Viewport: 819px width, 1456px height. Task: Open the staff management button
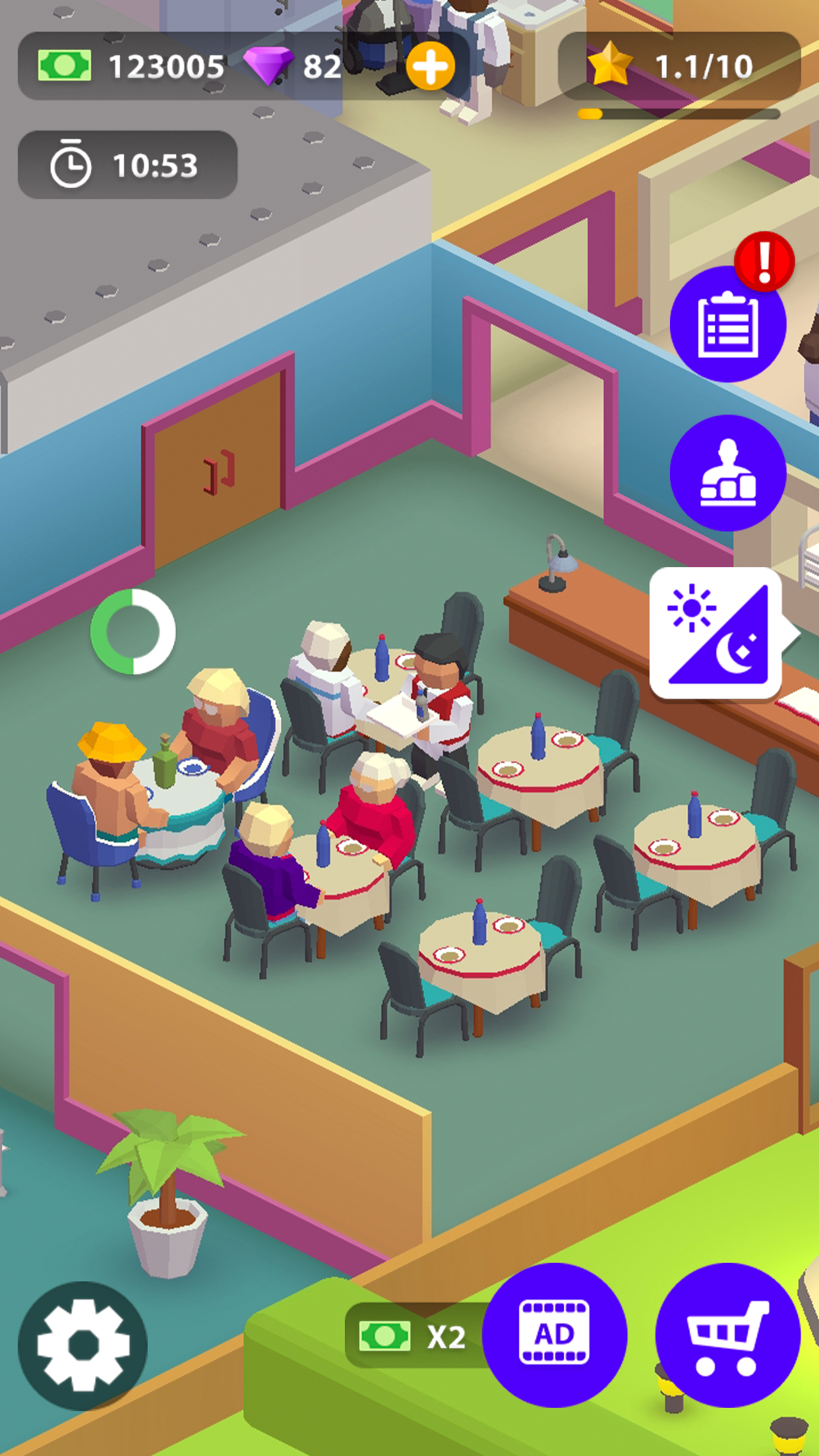coord(727,473)
